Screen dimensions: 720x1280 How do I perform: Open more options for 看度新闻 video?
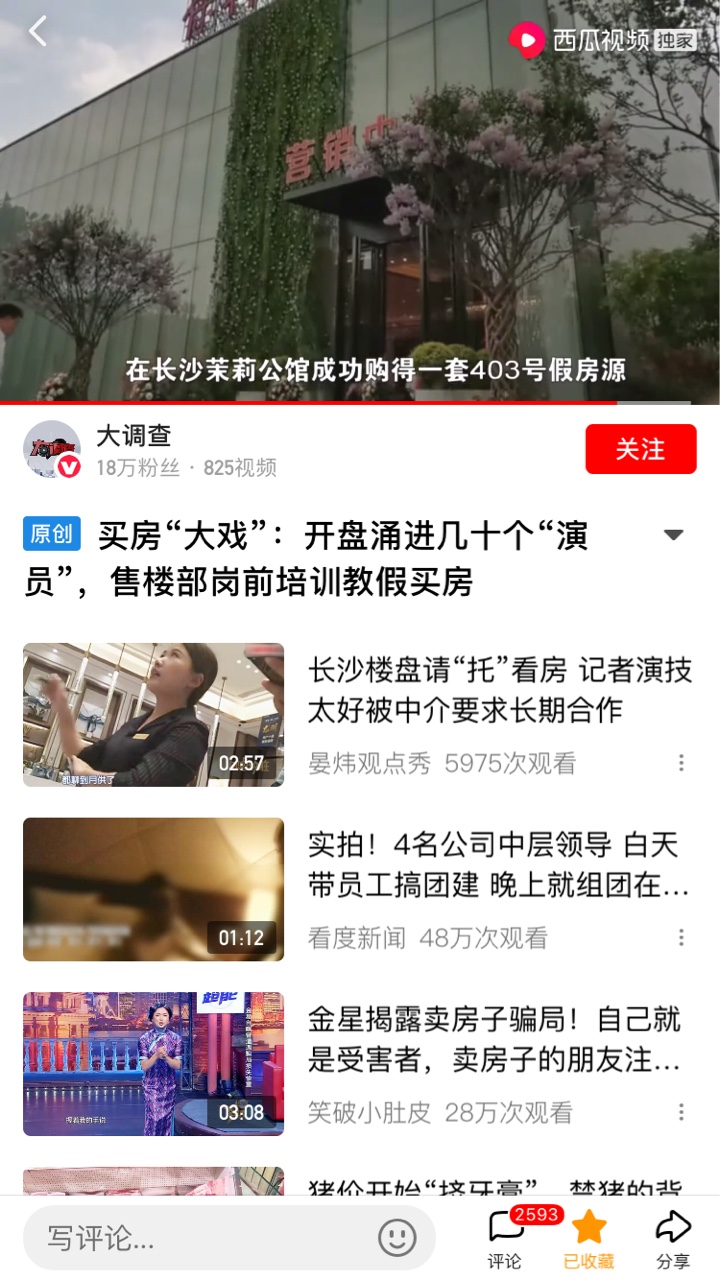pos(681,937)
